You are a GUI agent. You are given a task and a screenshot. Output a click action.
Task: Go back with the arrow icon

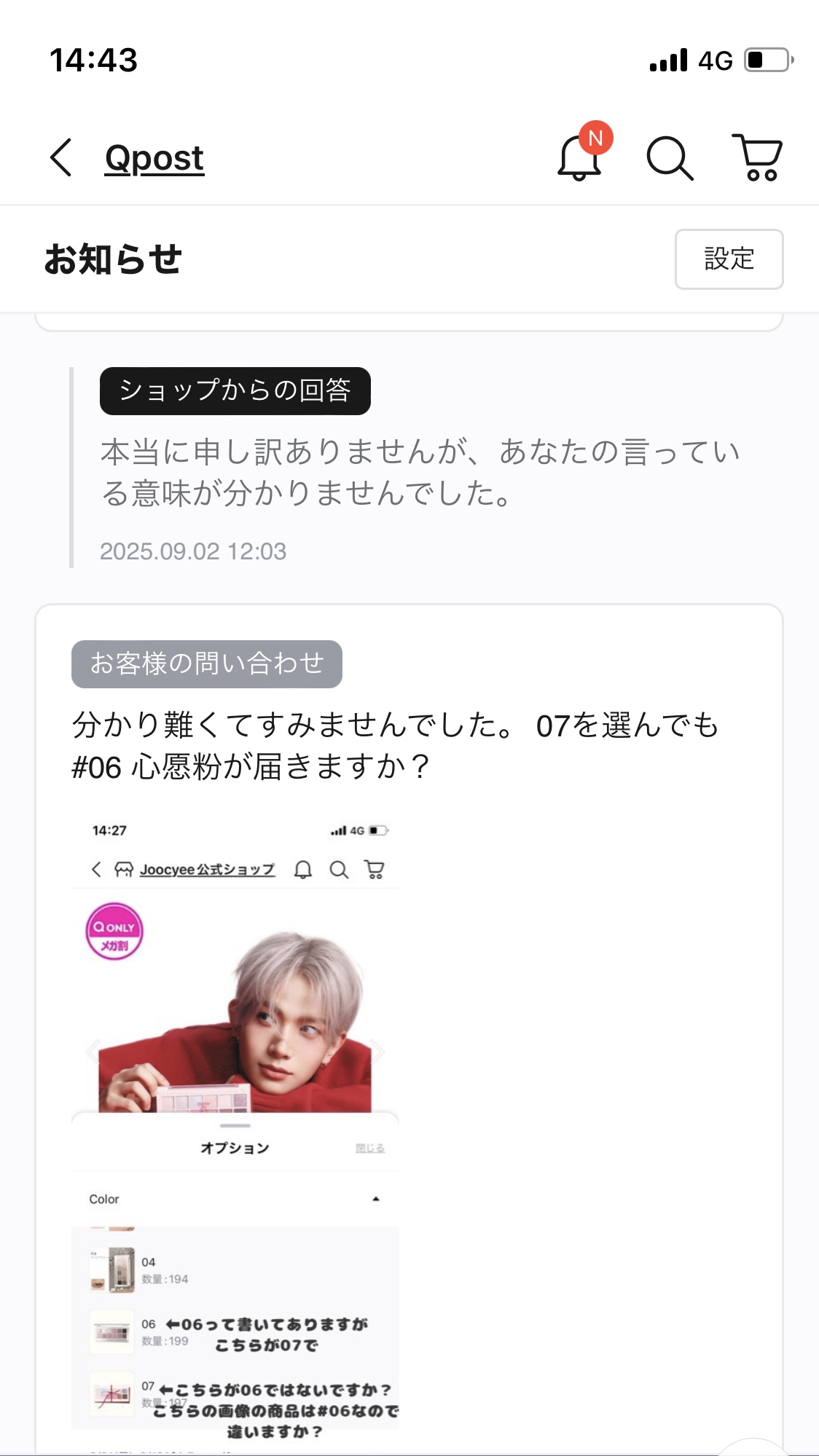pos(61,157)
